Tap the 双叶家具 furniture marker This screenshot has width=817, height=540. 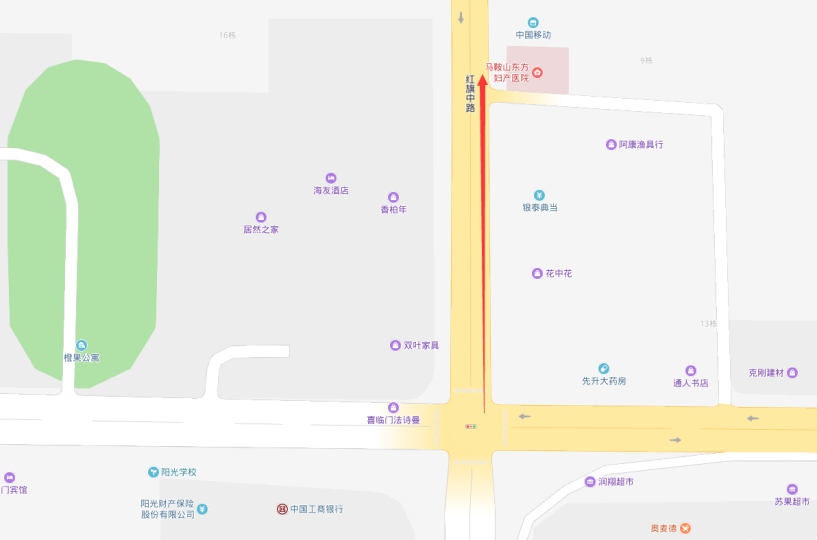point(395,345)
